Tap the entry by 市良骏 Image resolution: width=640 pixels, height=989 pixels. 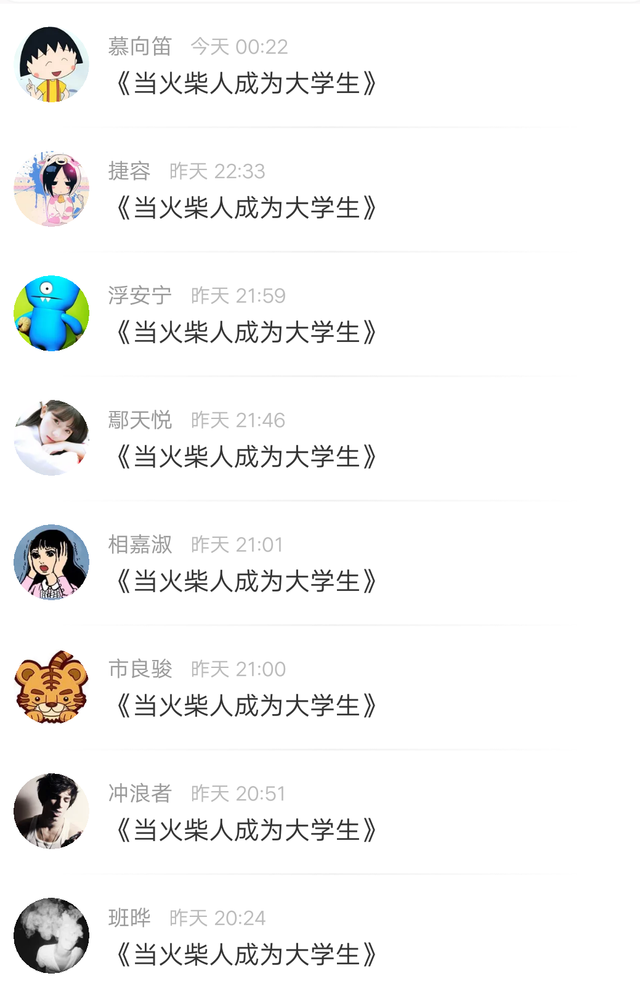tap(246, 706)
